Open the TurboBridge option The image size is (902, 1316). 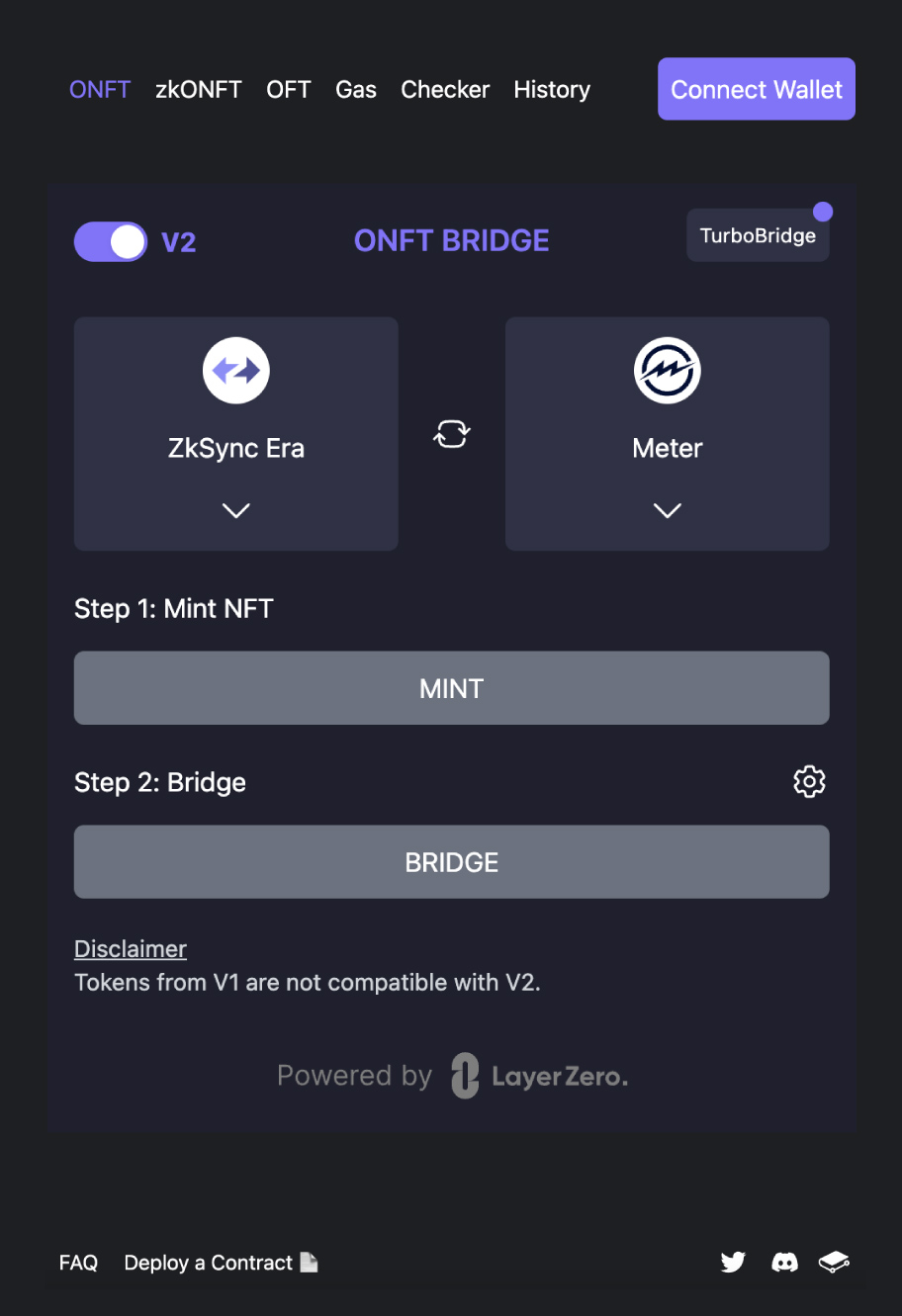758,235
